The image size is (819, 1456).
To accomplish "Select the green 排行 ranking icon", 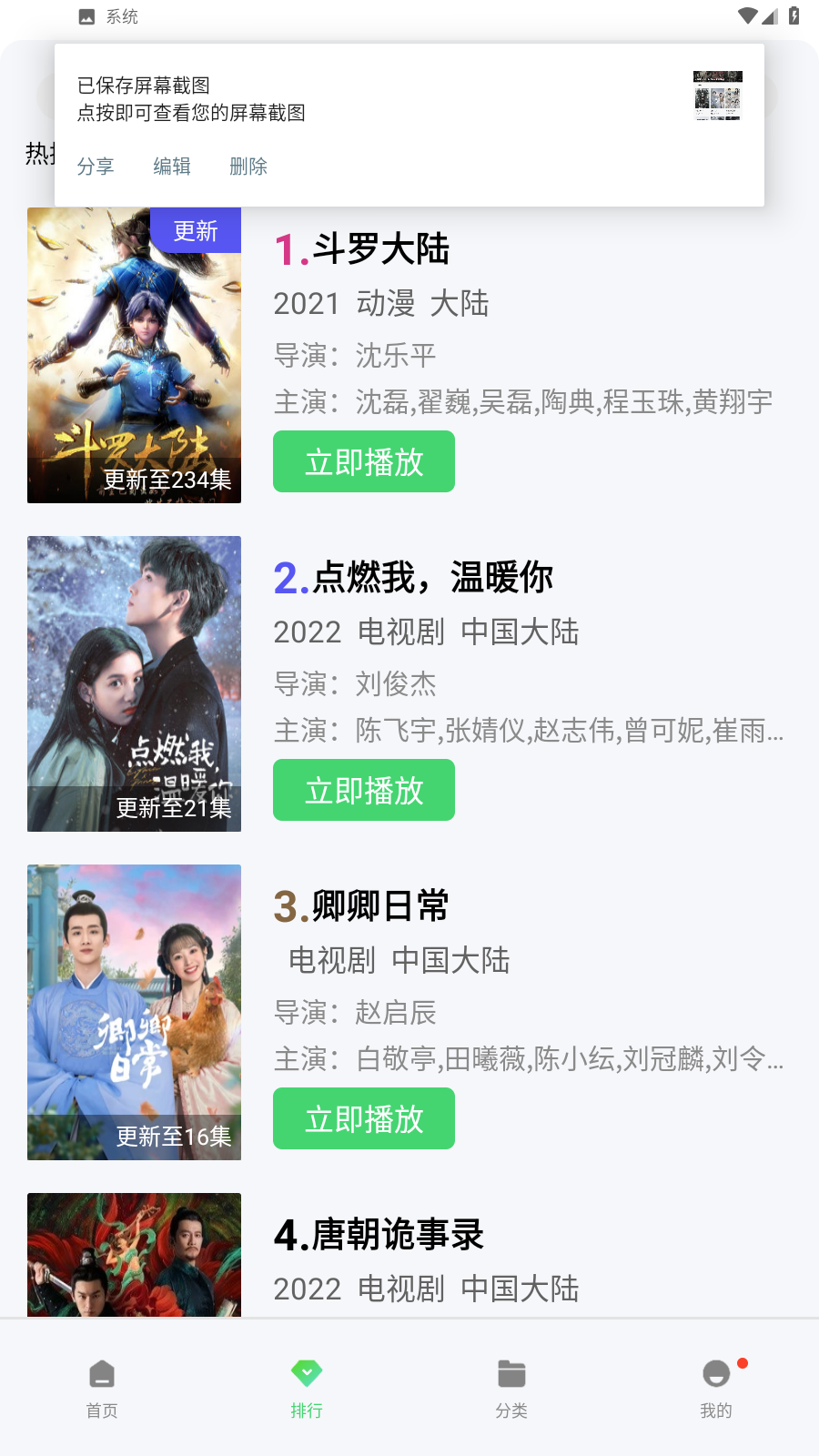I will pyautogui.click(x=307, y=1372).
